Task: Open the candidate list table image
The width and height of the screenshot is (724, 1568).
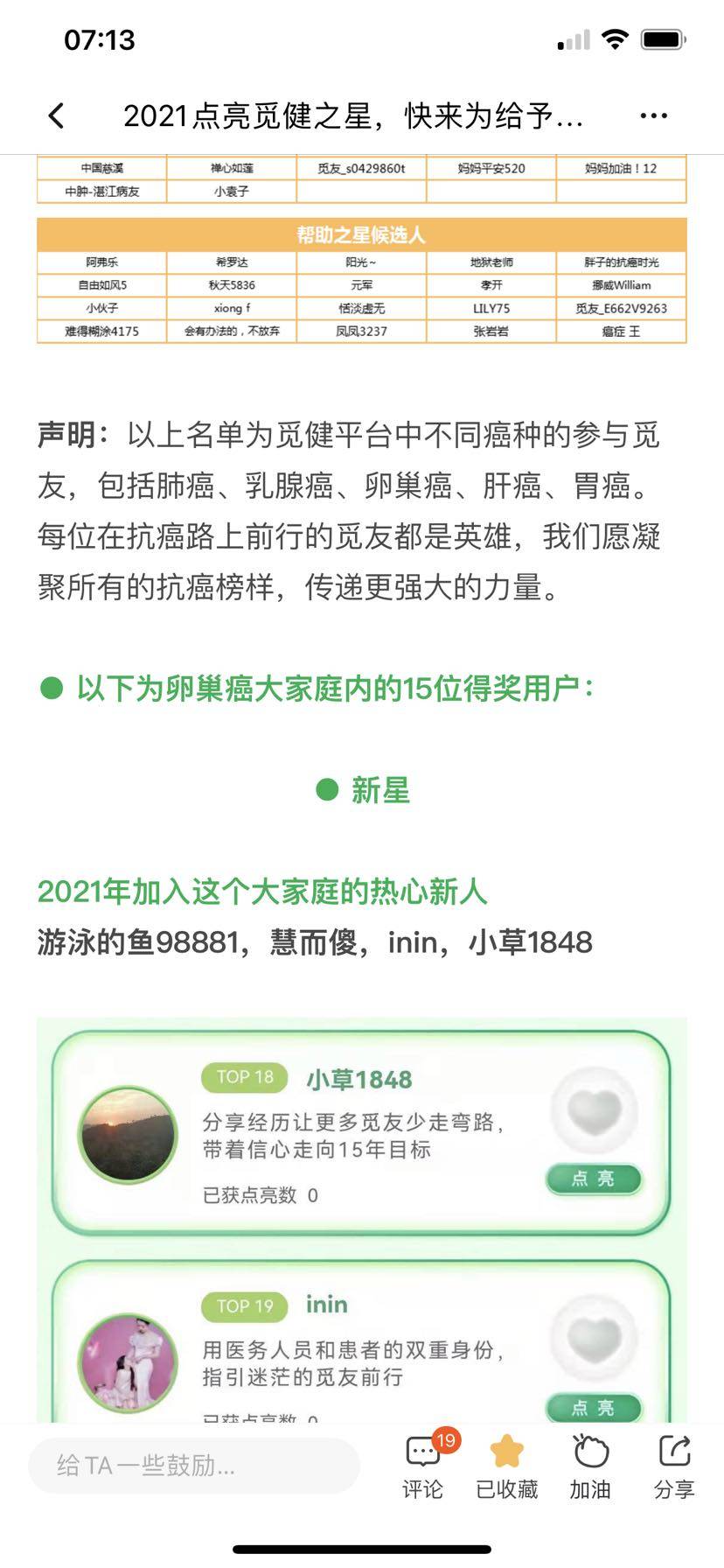Action: pos(361,262)
